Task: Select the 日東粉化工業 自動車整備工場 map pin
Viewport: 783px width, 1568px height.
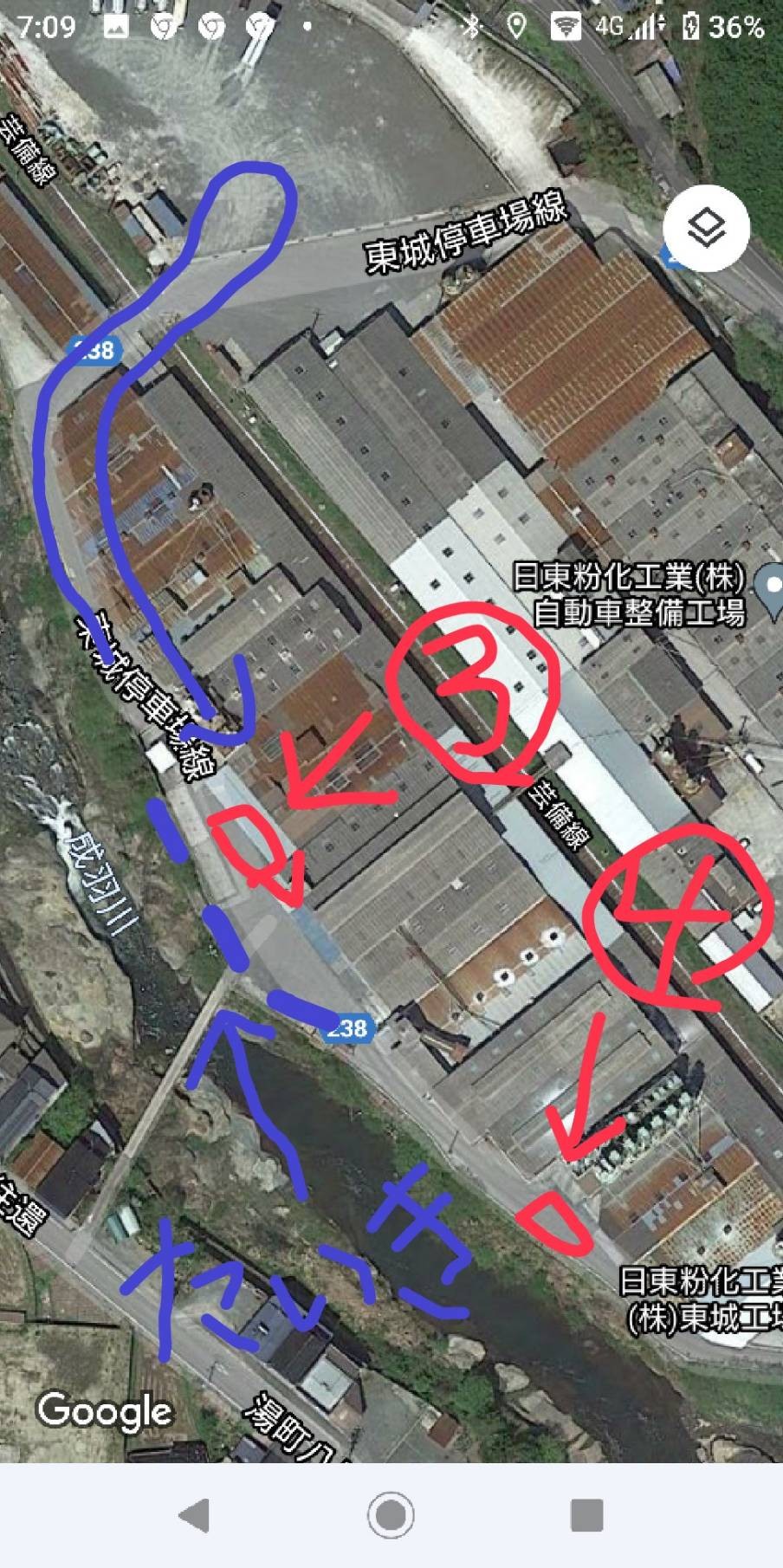Action: (x=771, y=587)
